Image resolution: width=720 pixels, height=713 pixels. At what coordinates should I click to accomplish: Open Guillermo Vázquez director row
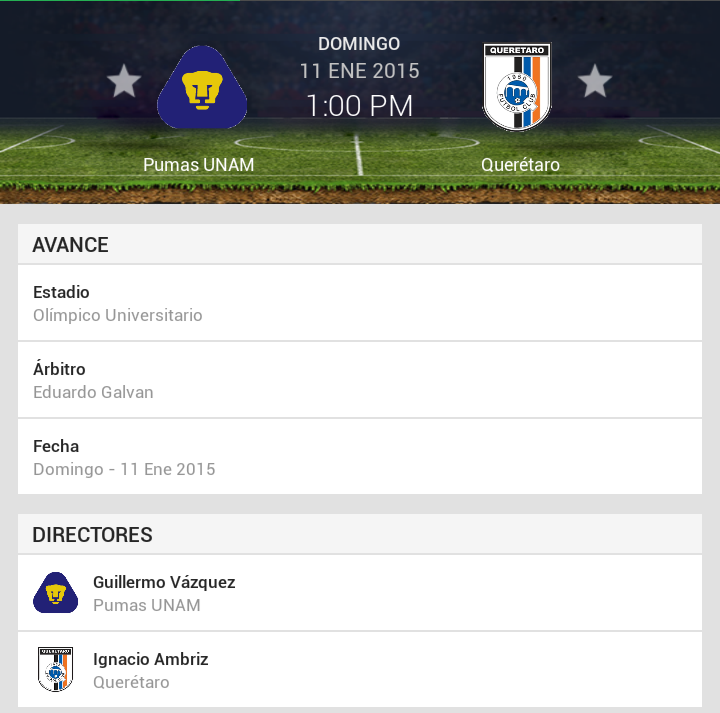[x=359, y=593]
